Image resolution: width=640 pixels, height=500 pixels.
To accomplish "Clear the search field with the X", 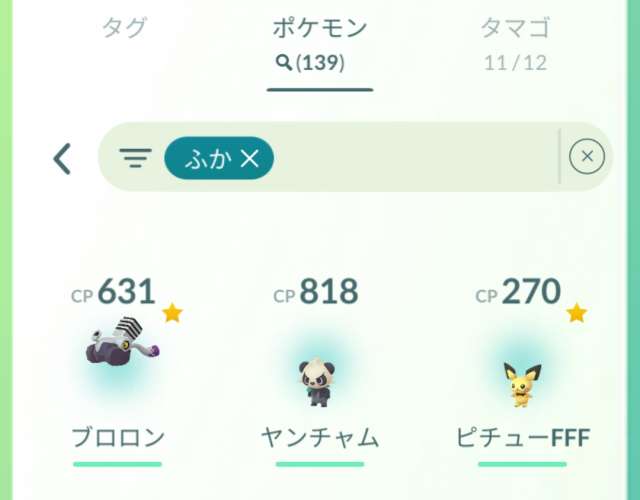I will point(587,157).
